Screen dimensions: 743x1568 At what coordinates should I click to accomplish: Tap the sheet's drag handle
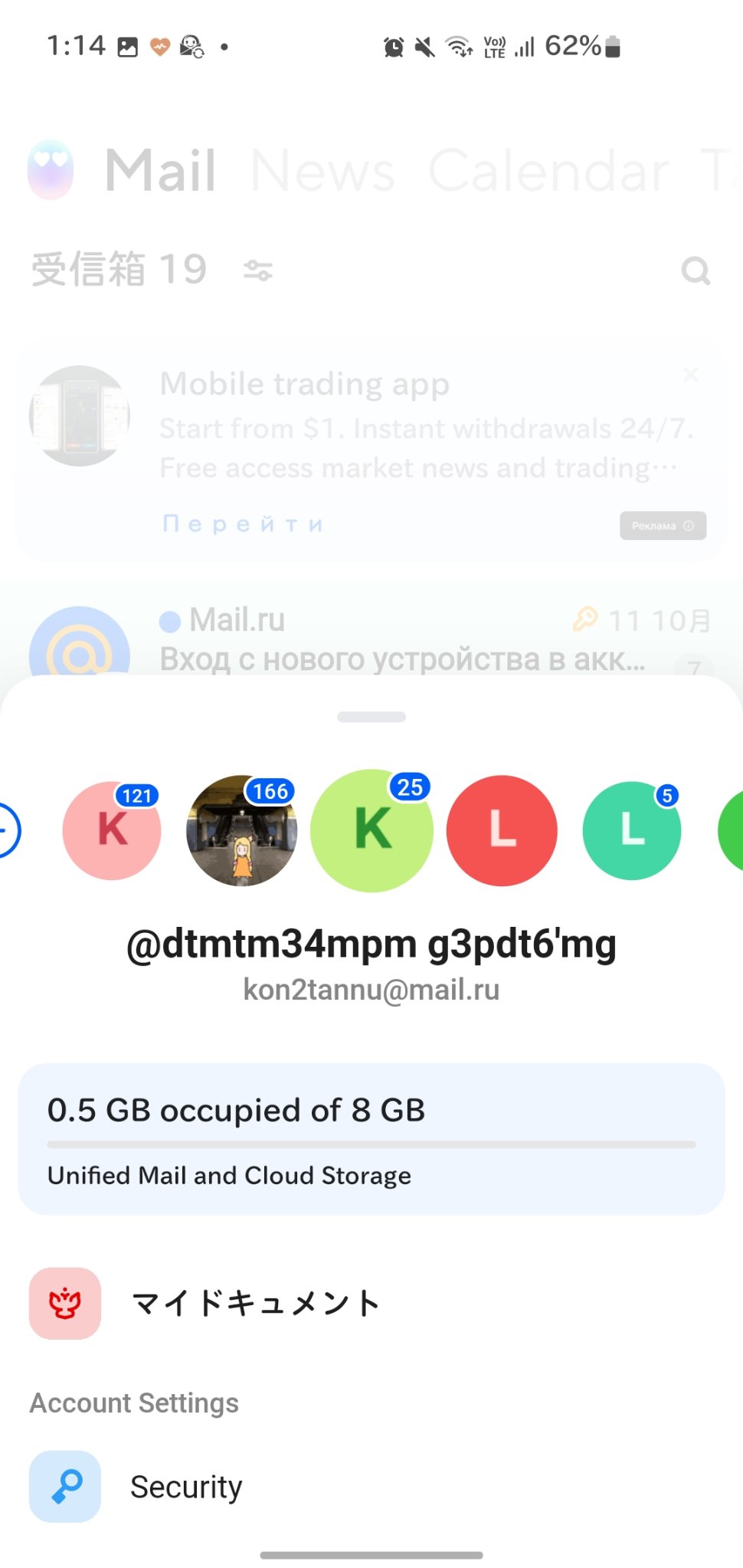(371, 717)
